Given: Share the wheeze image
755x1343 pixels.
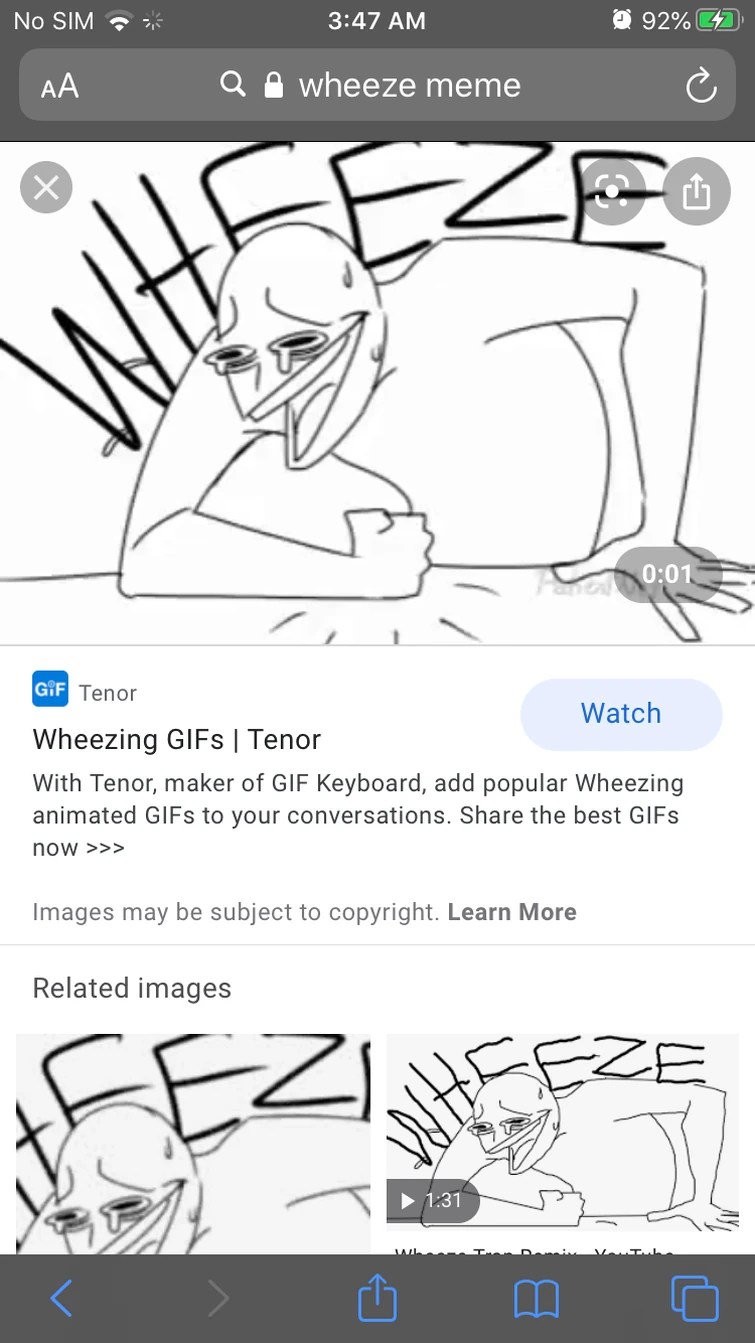Looking at the screenshot, I should 696,190.
